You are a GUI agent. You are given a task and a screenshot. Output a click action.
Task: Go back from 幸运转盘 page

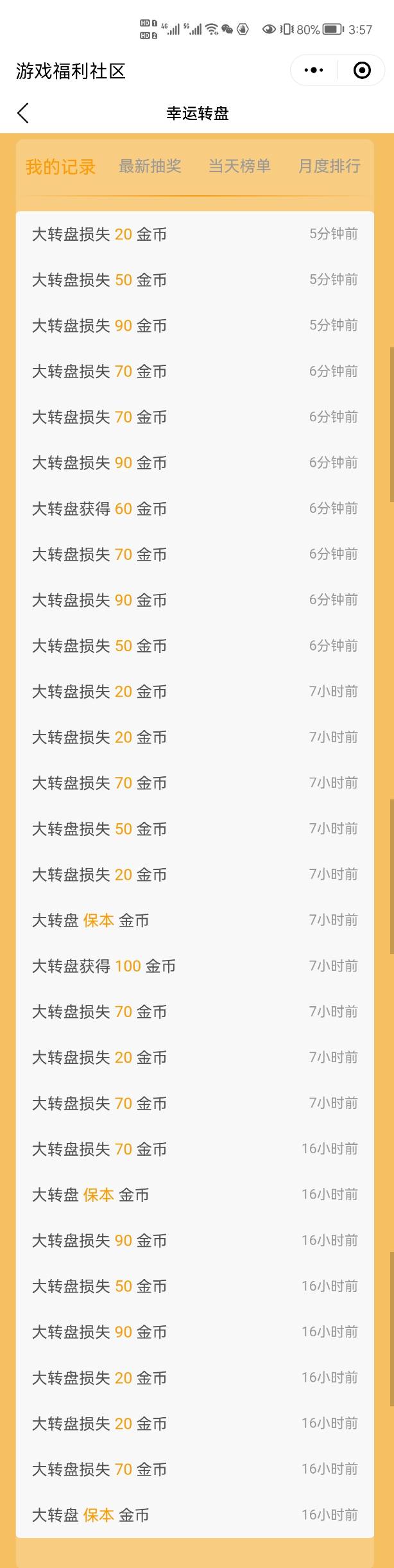click(x=23, y=113)
